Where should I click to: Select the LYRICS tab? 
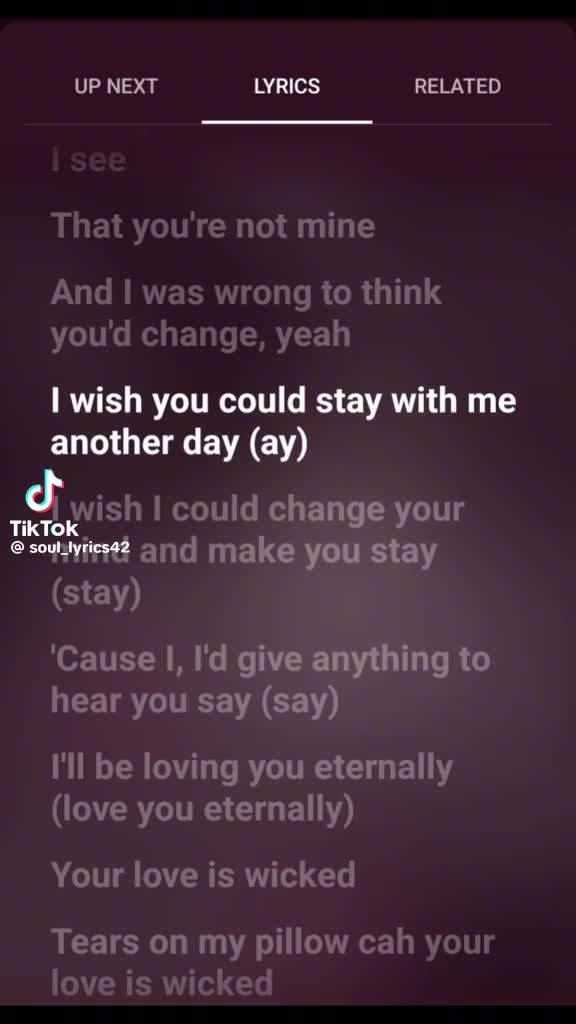pos(287,86)
